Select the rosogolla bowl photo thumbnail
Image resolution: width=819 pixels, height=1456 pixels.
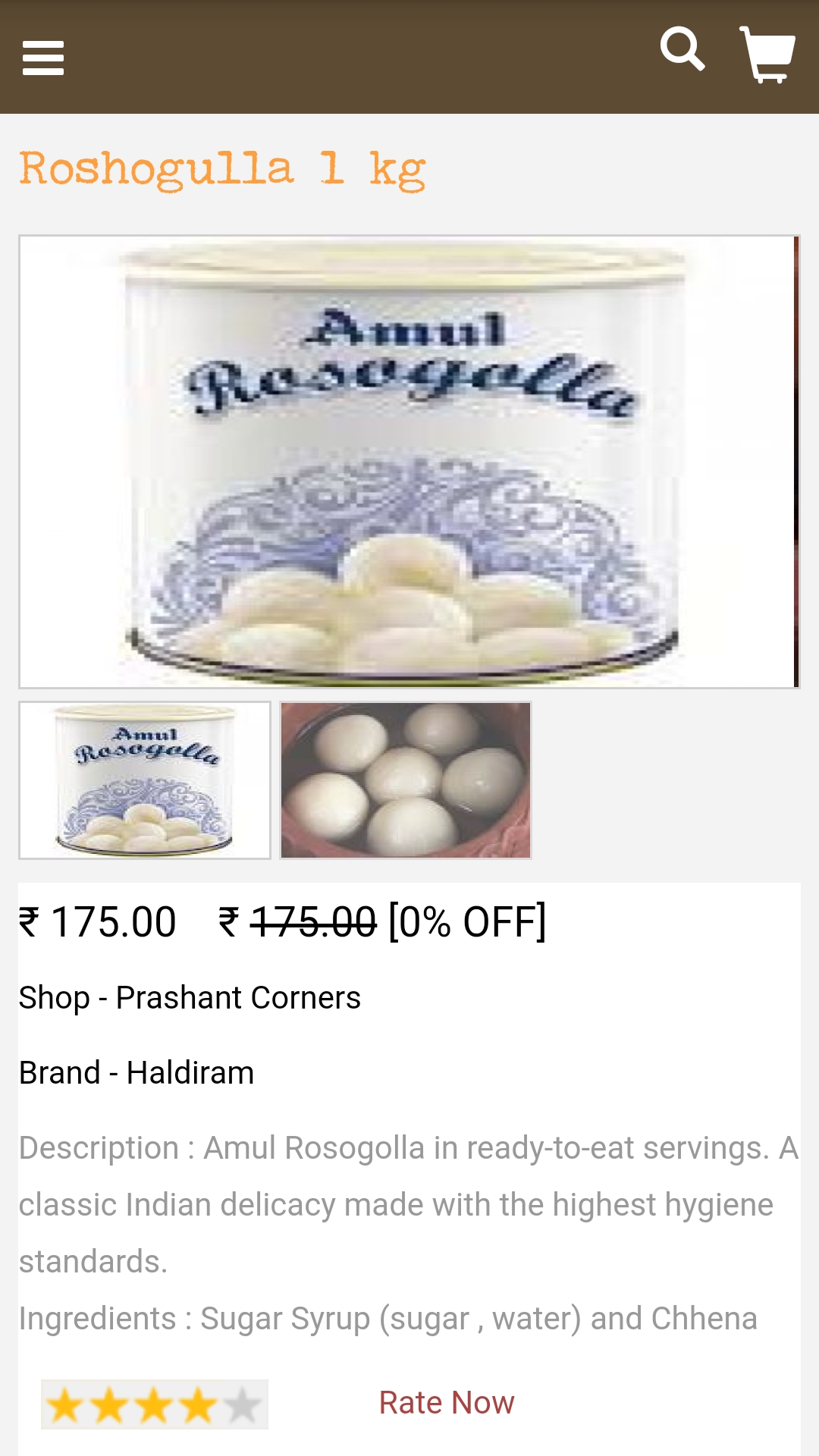tap(406, 780)
